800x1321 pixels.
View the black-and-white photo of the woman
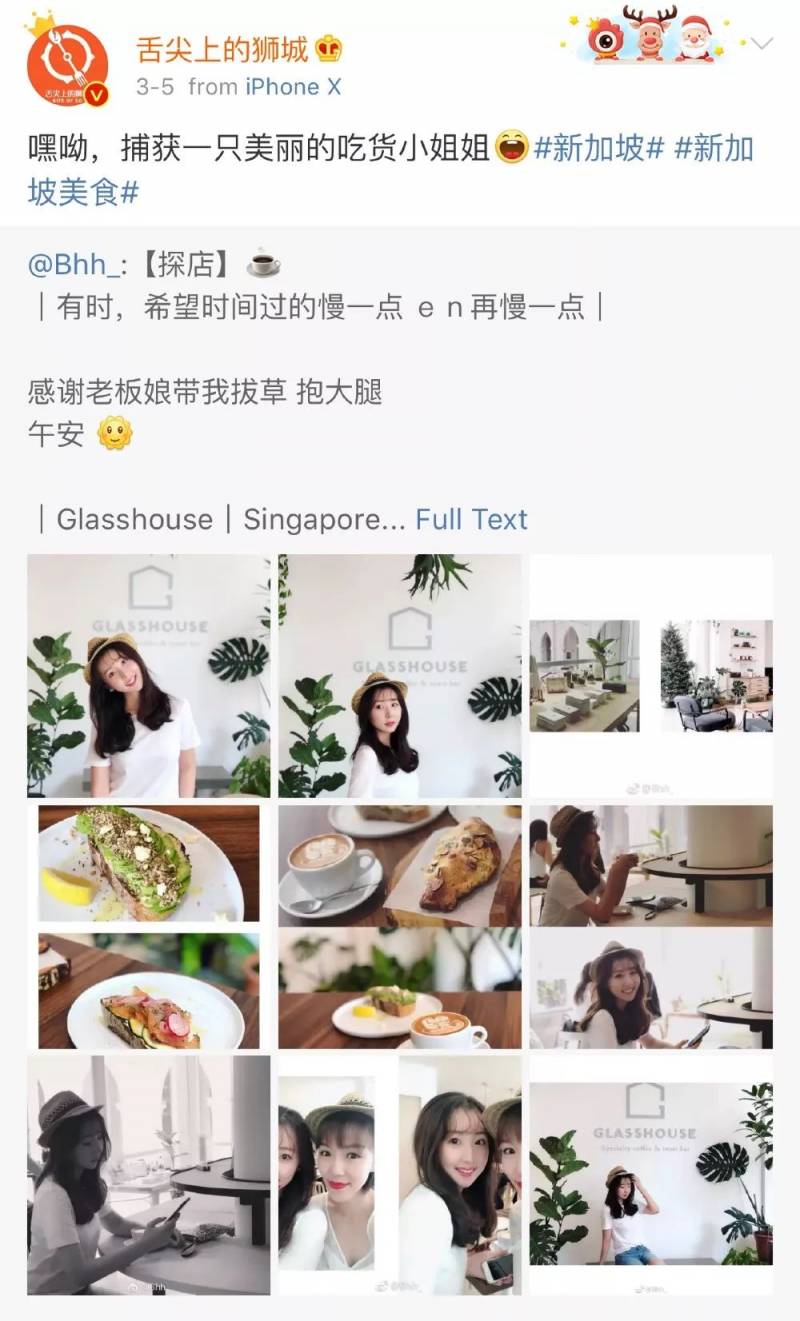(x=149, y=1174)
